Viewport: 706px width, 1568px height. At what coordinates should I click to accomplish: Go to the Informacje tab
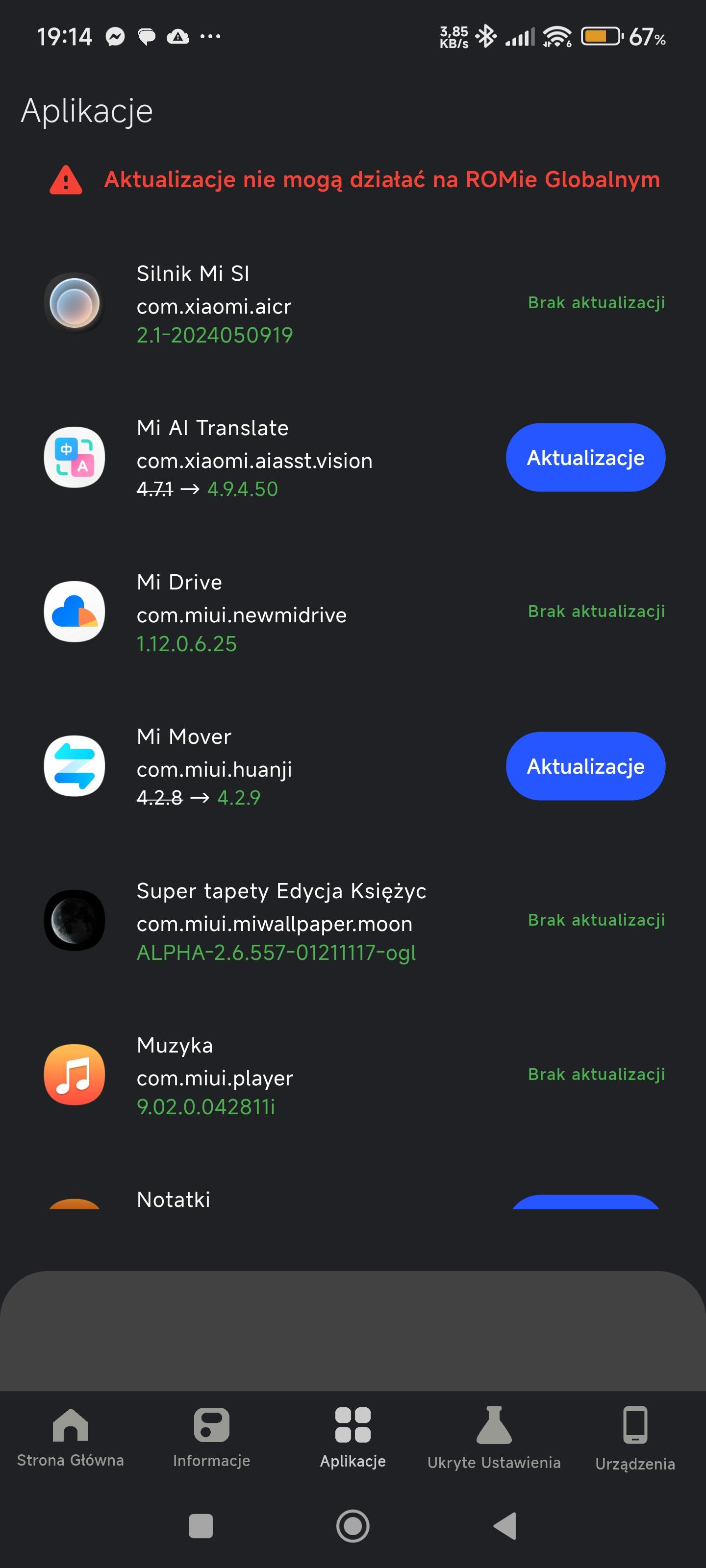211,1437
